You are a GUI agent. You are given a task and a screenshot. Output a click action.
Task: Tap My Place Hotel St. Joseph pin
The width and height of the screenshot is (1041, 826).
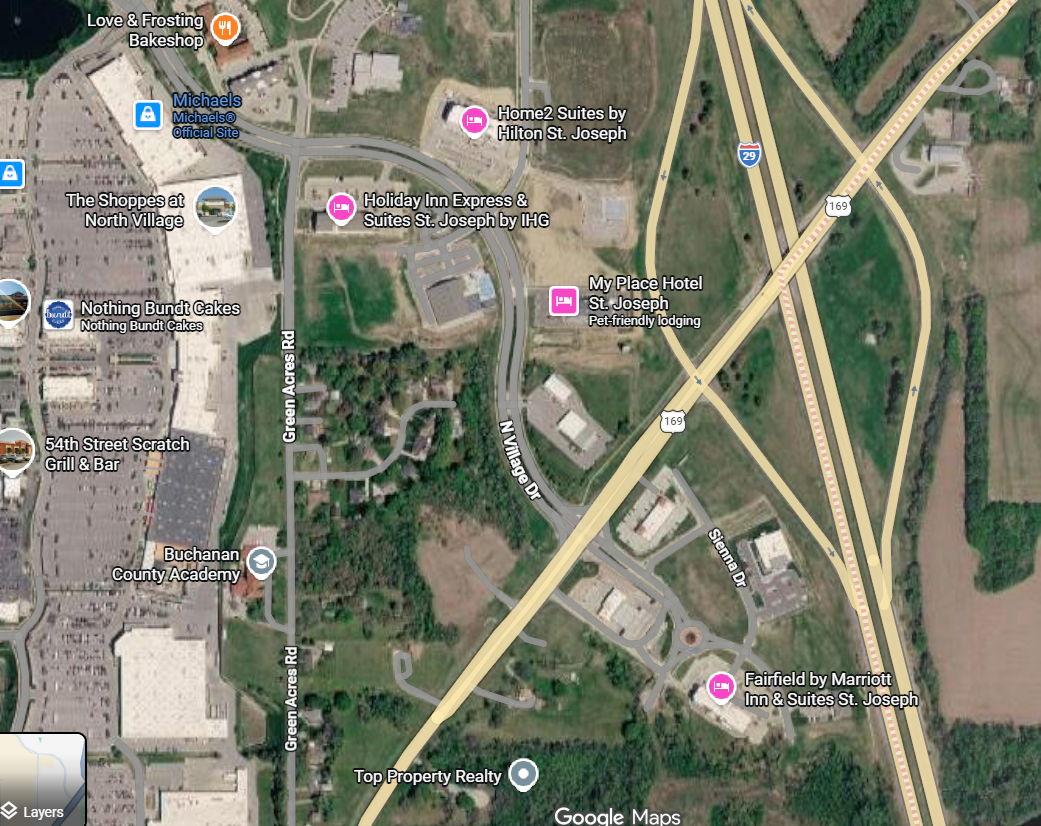[x=564, y=299]
